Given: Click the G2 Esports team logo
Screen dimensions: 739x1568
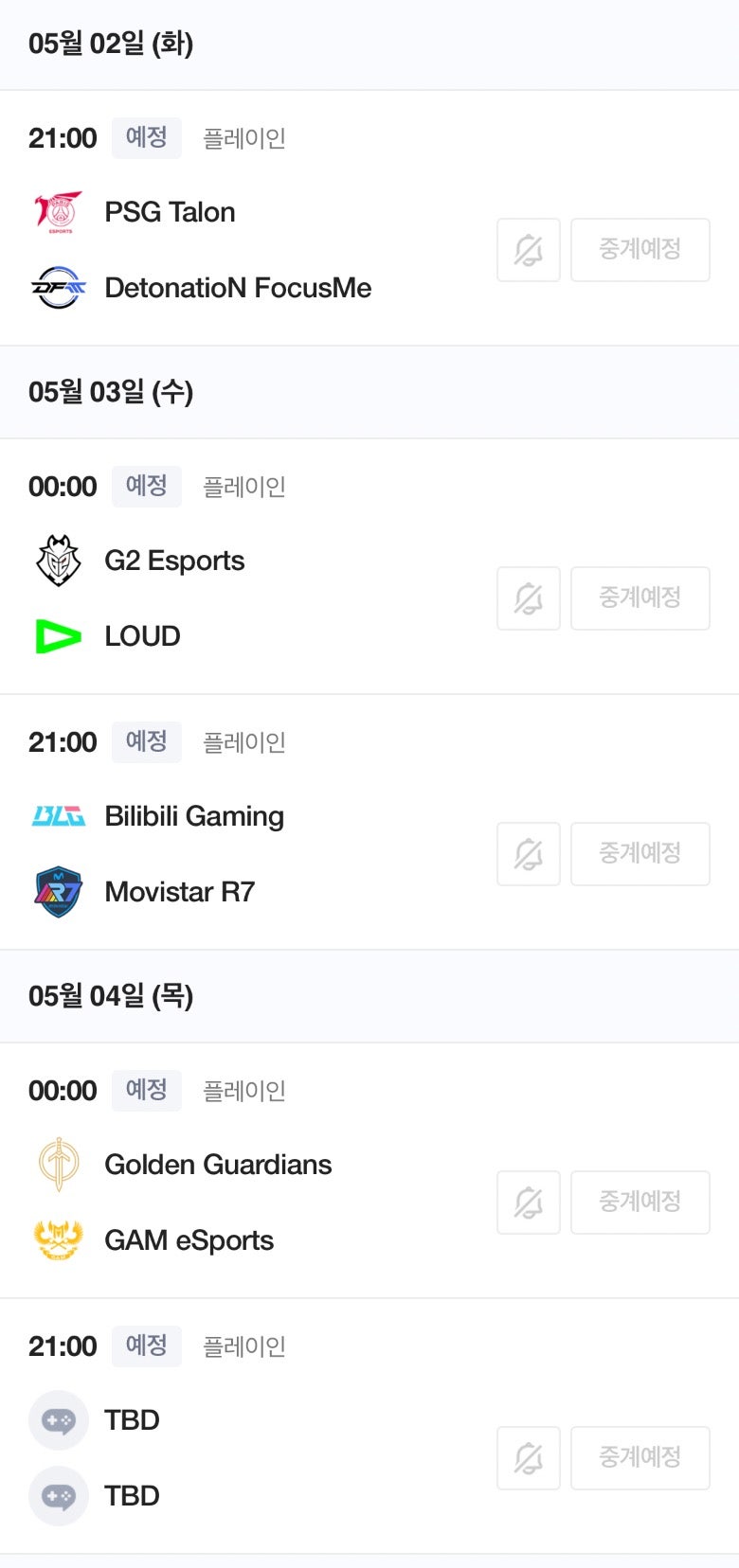Looking at the screenshot, I should (x=59, y=560).
